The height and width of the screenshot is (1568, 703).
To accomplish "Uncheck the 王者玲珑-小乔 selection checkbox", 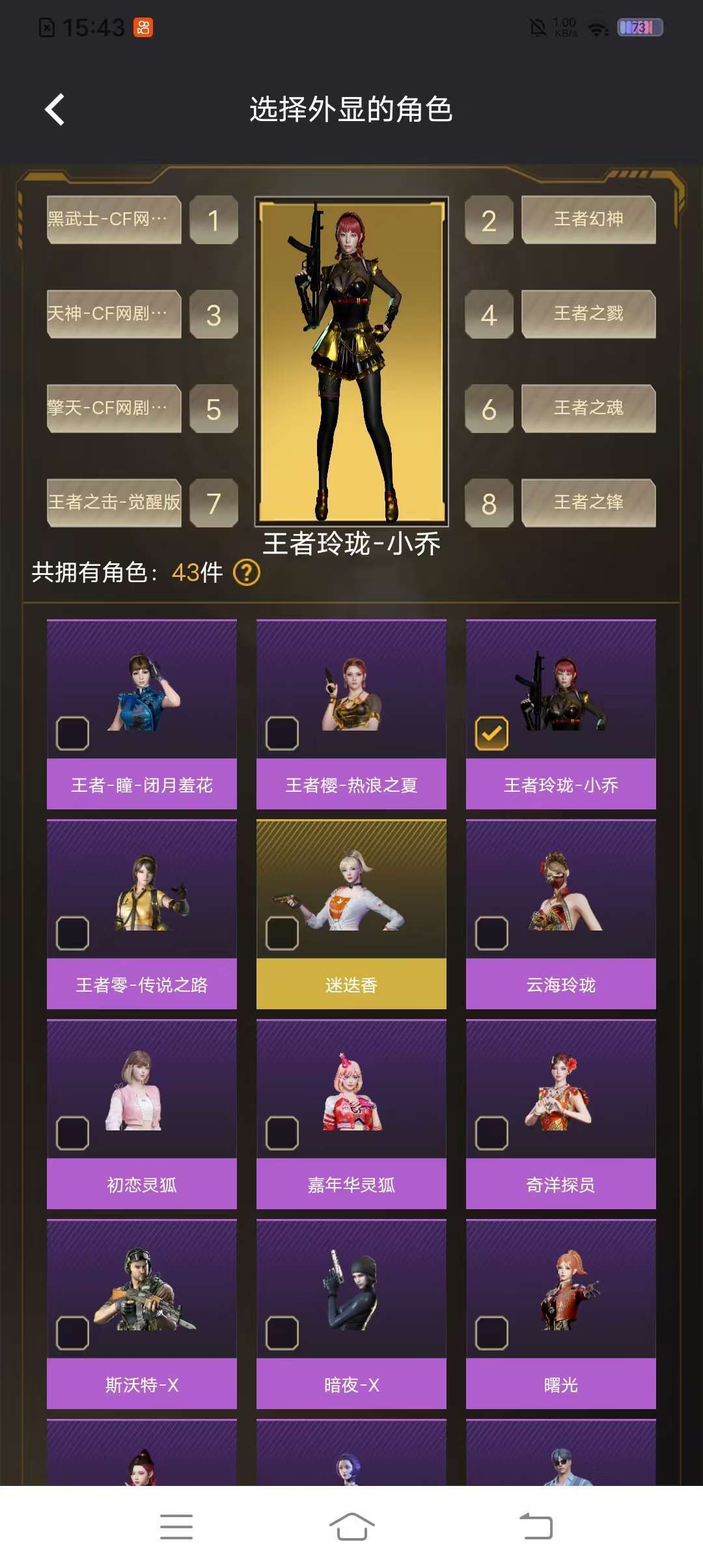I will pos(490,735).
